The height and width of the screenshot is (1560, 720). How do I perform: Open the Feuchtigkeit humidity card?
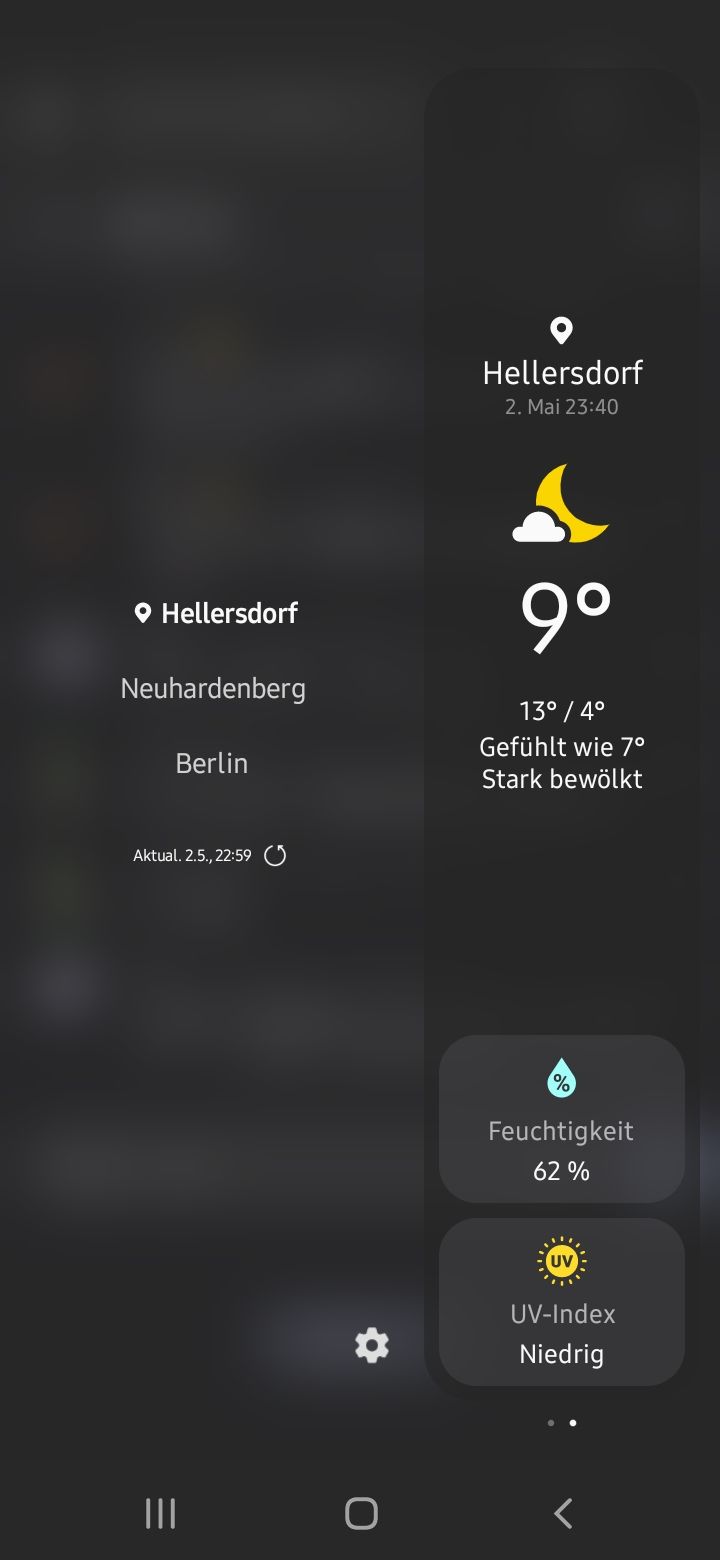pos(562,1119)
